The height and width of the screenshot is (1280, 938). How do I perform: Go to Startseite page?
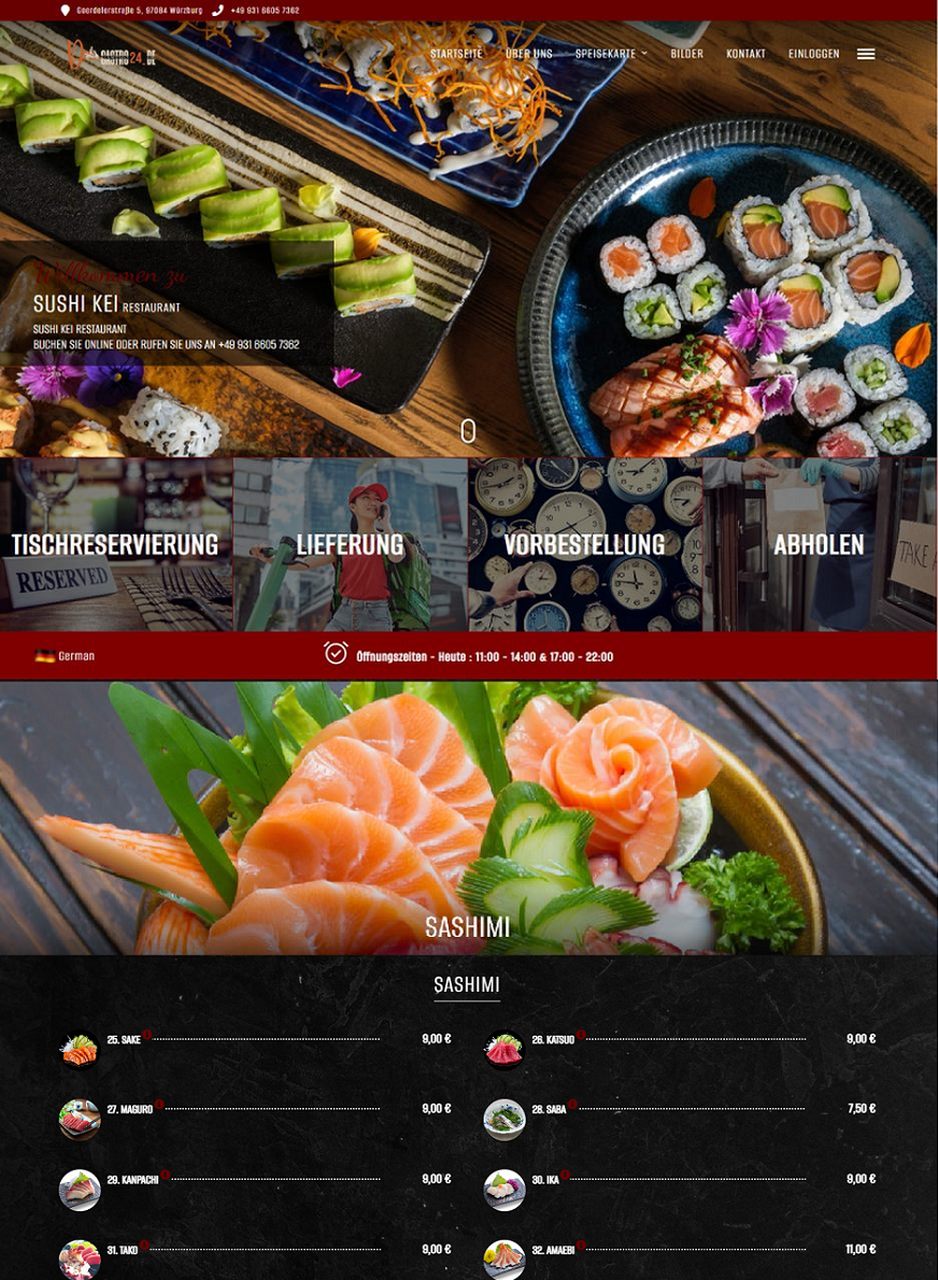point(456,54)
